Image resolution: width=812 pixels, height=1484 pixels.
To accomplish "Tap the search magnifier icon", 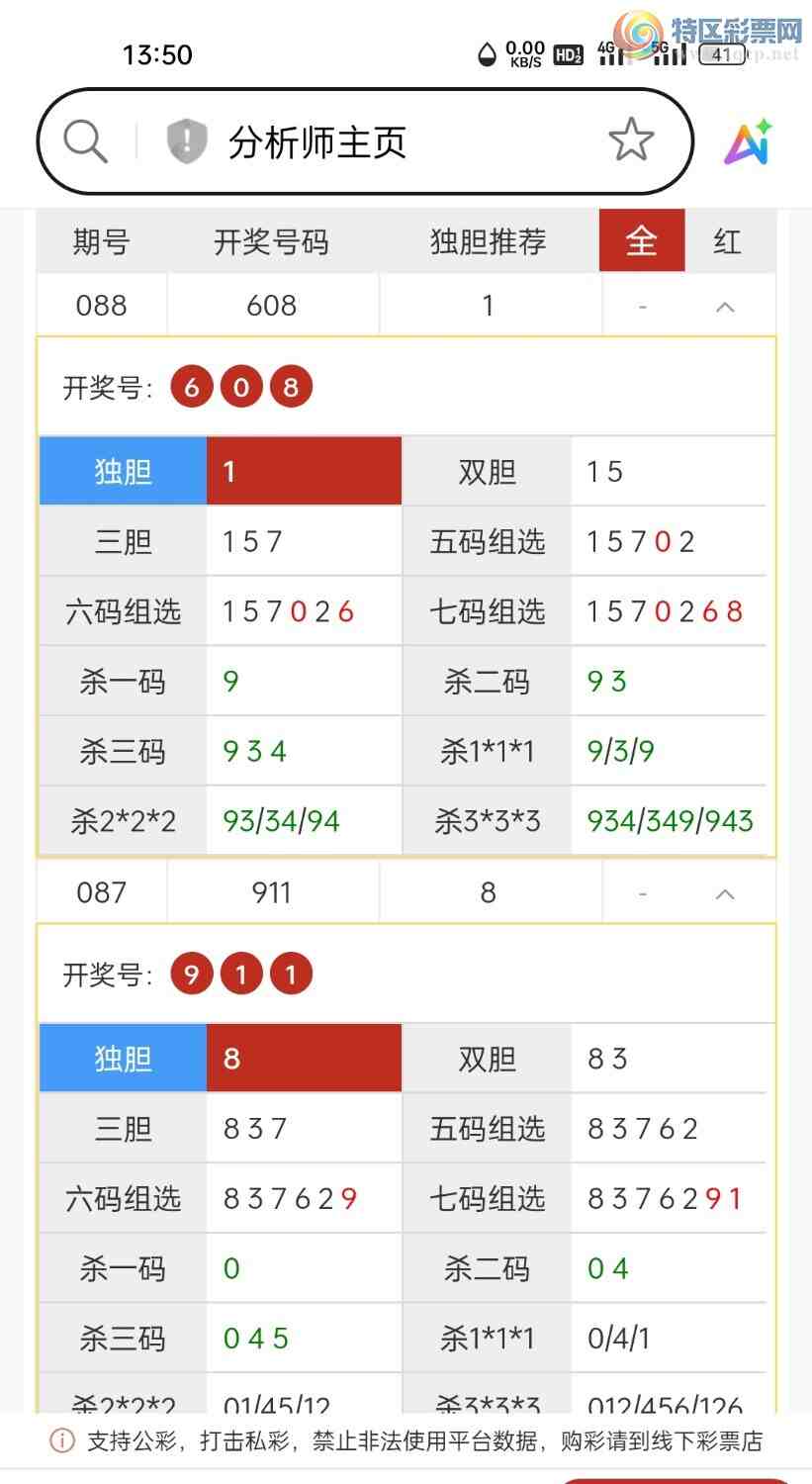I will point(85,141).
